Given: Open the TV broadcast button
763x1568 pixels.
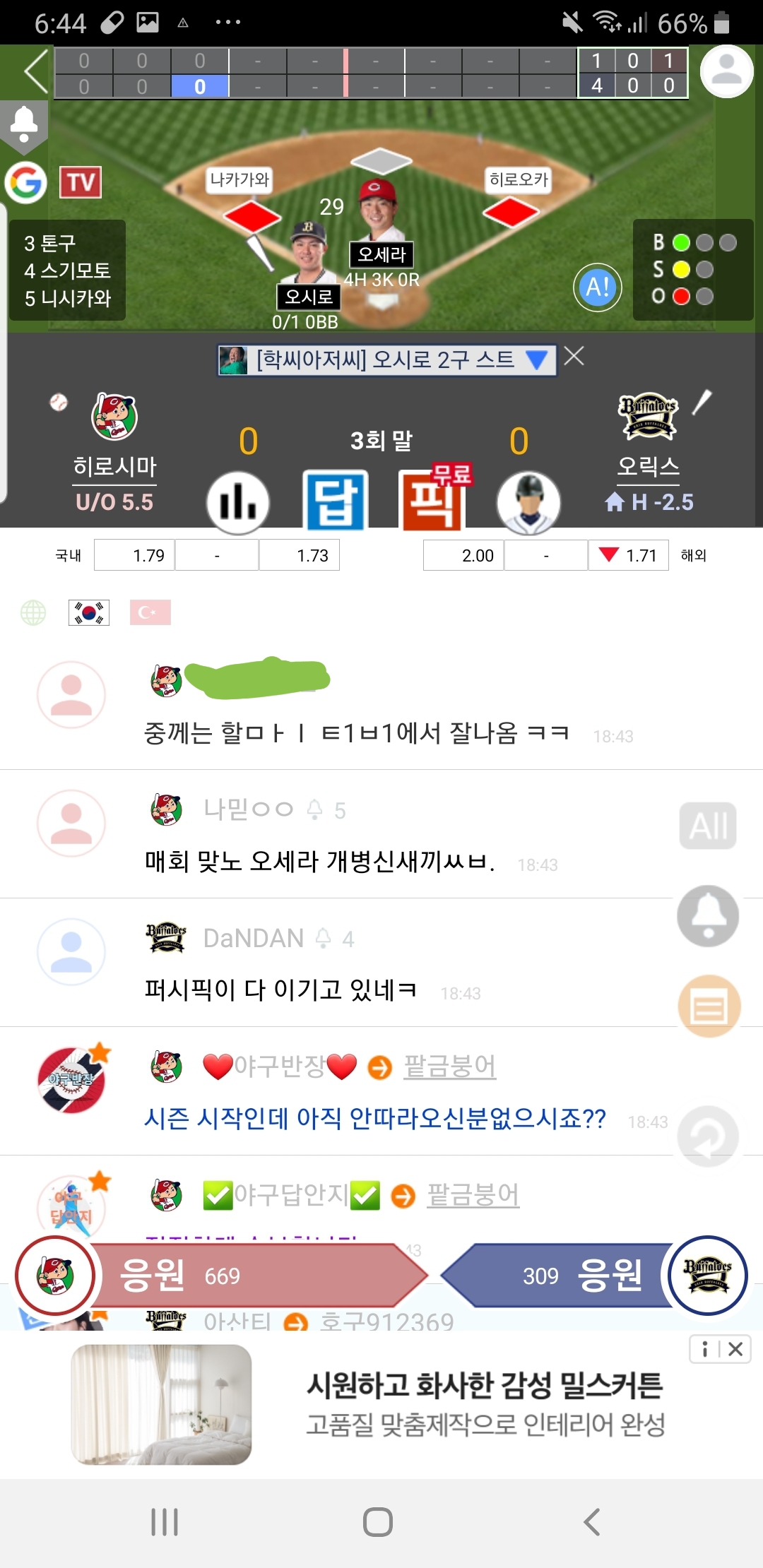Looking at the screenshot, I should 81,182.
